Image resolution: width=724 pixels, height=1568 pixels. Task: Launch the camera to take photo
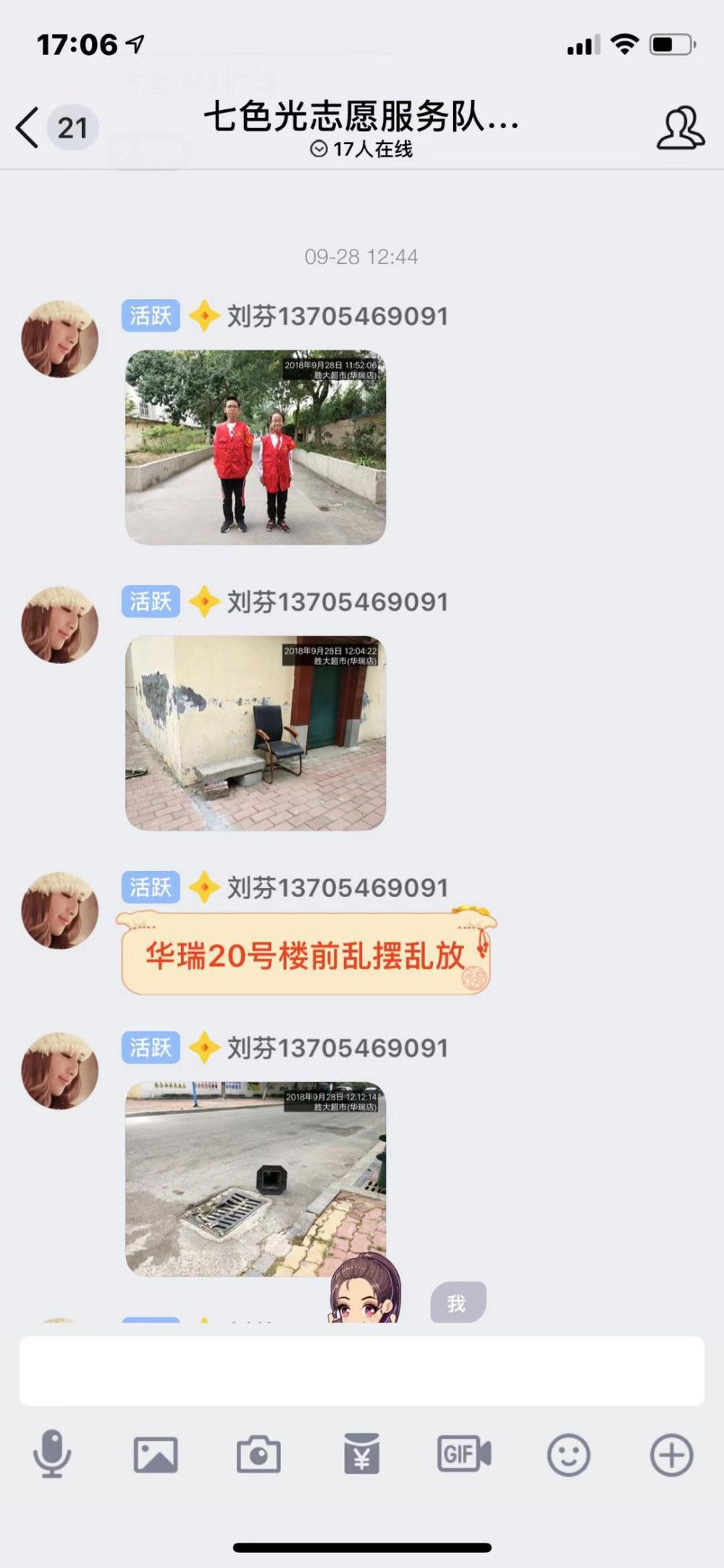point(258,1454)
